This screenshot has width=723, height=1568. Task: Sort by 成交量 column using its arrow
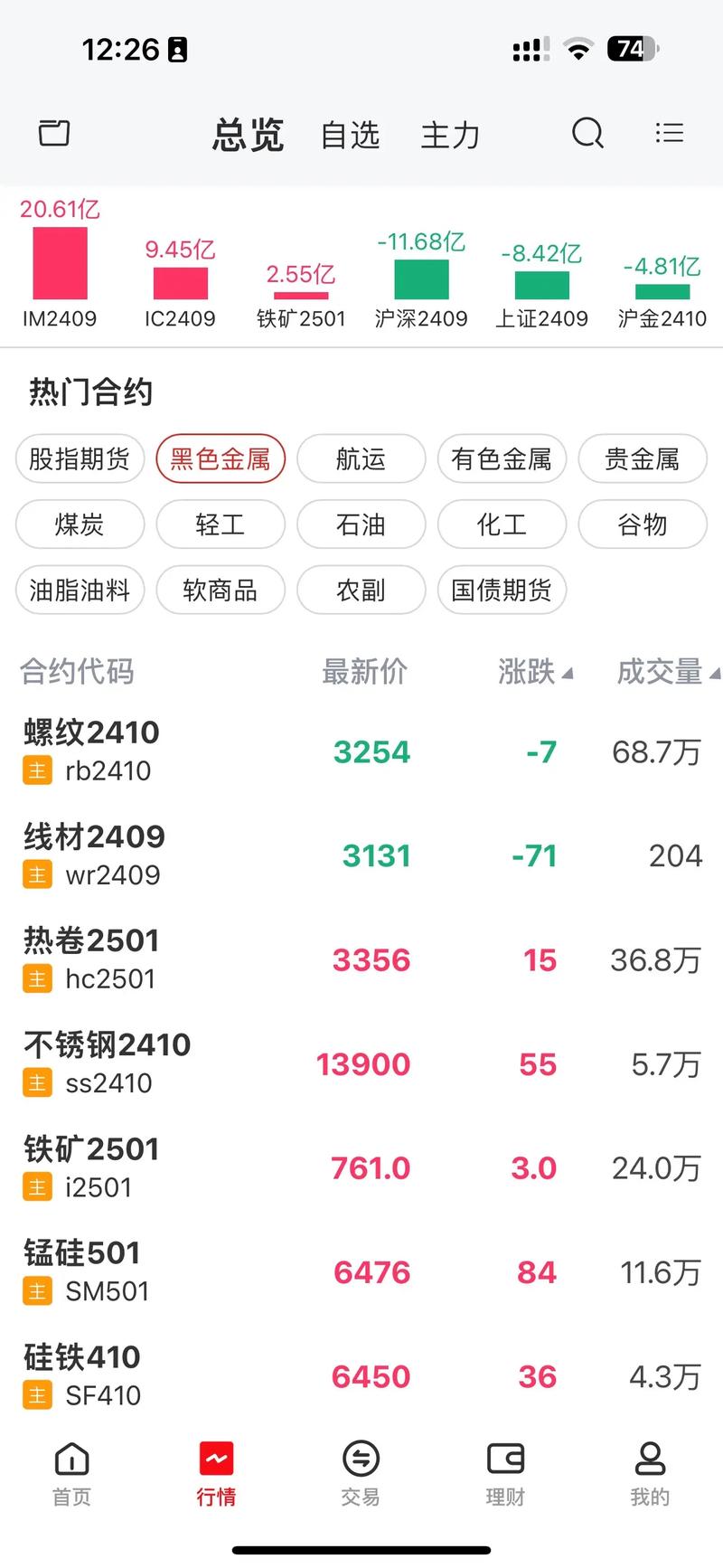666,673
